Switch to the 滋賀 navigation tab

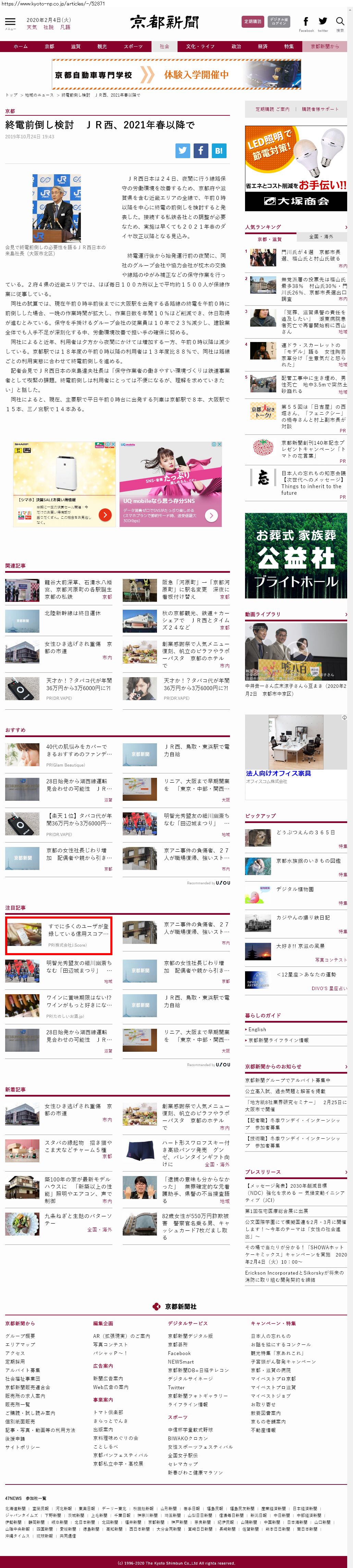pos(76,46)
